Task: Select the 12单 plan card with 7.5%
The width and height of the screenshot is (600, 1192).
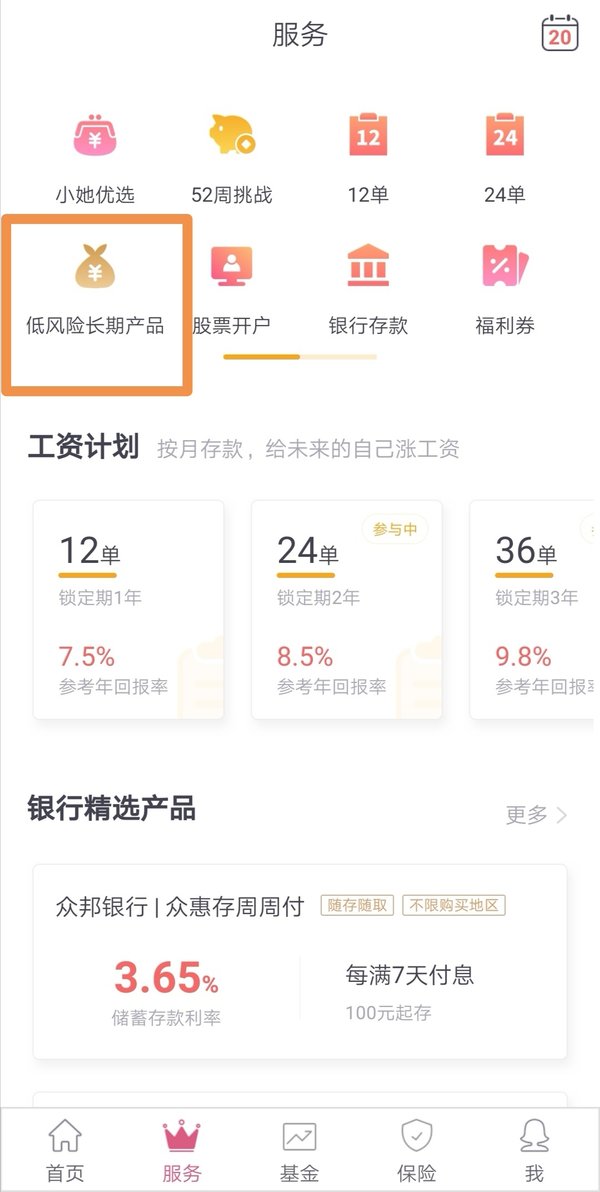Action: [x=129, y=610]
